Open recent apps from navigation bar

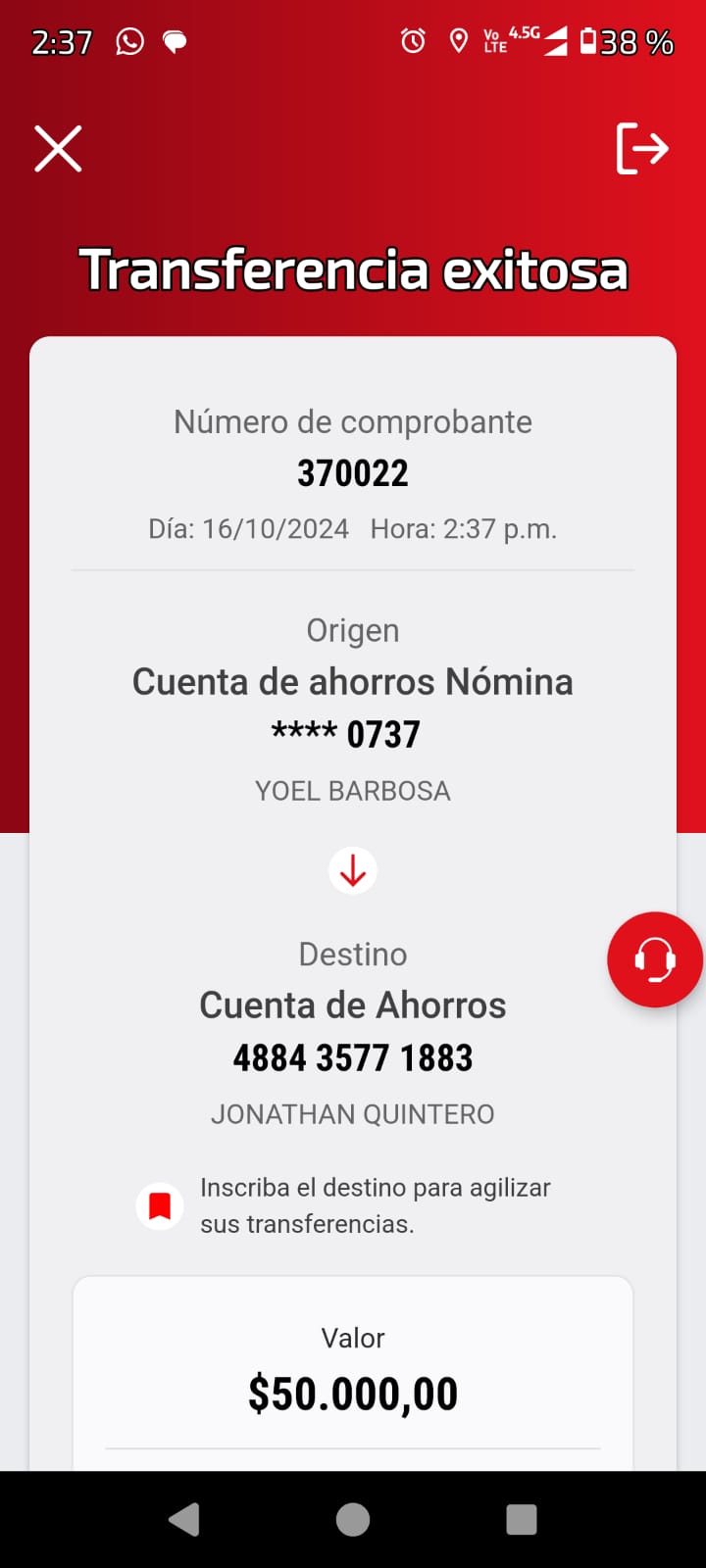tap(521, 1519)
